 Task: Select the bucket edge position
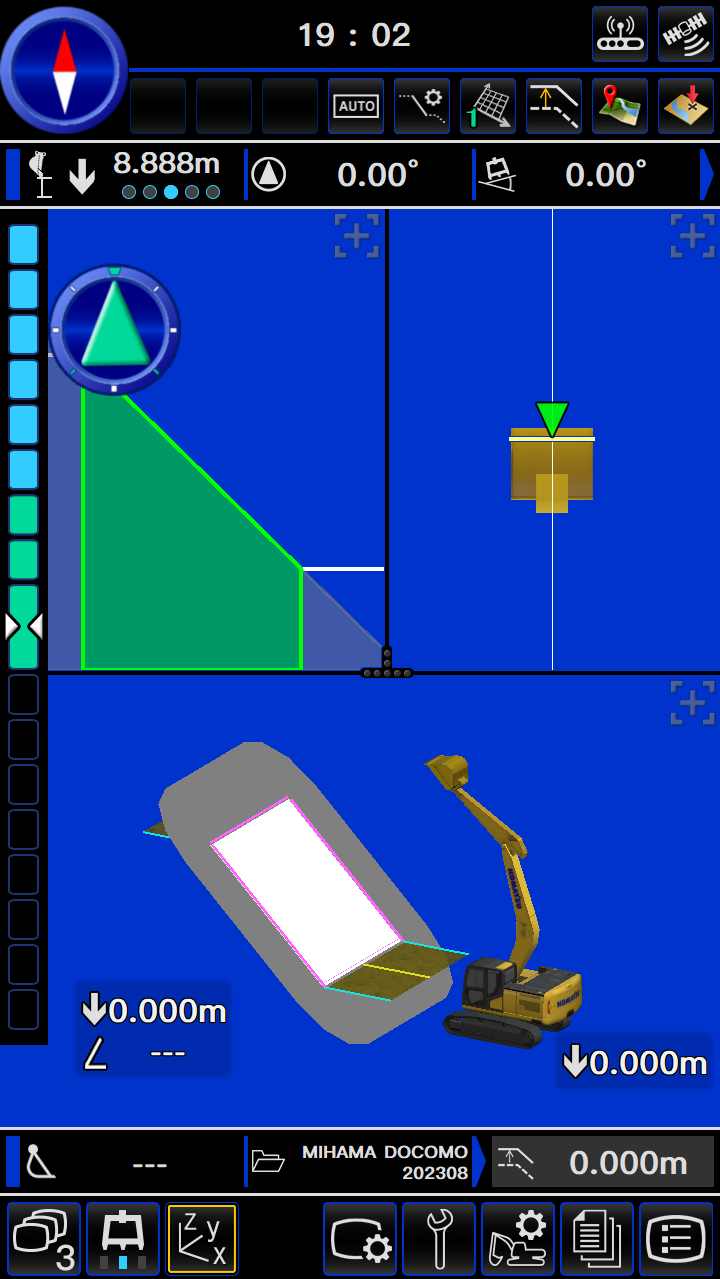click(123, 1239)
